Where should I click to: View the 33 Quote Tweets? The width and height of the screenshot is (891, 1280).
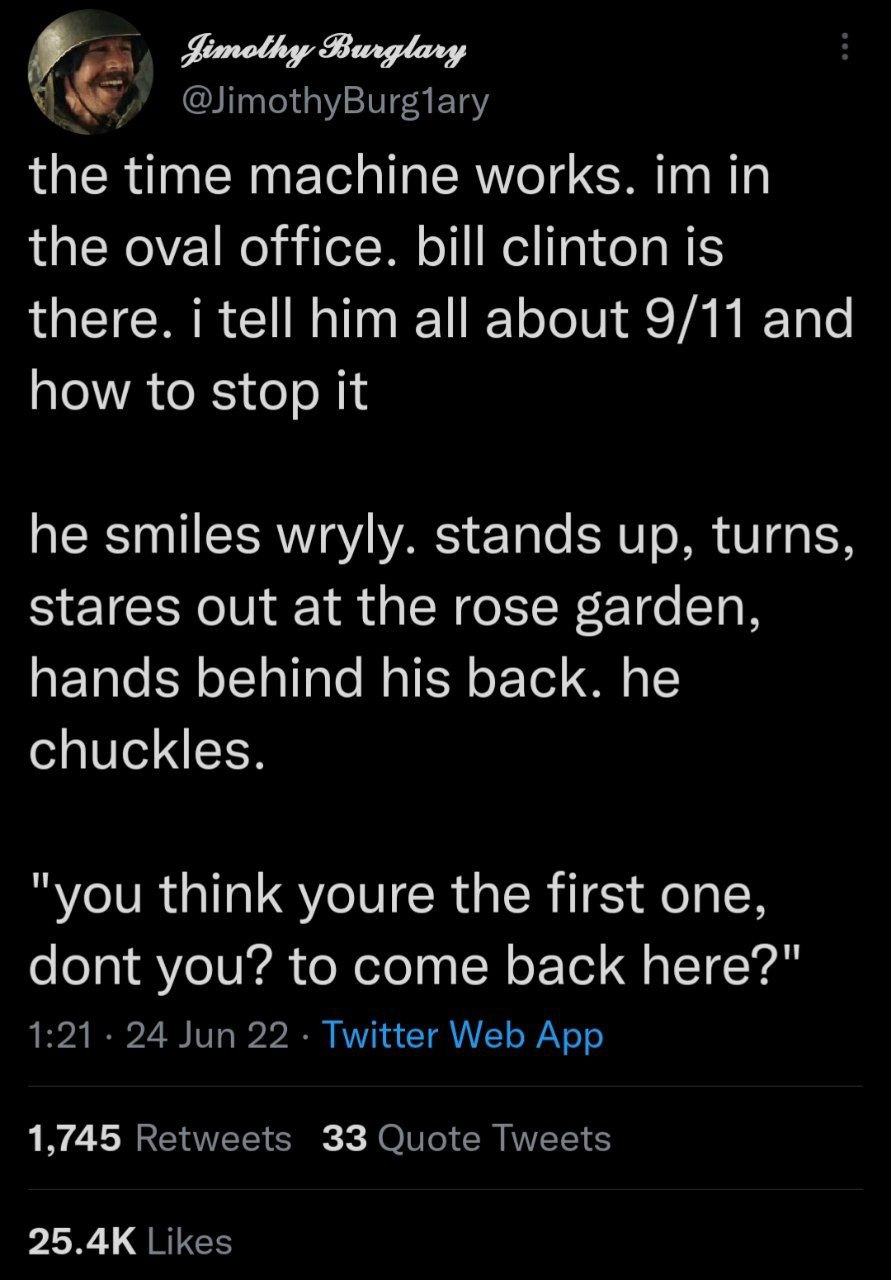(x=467, y=1137)
